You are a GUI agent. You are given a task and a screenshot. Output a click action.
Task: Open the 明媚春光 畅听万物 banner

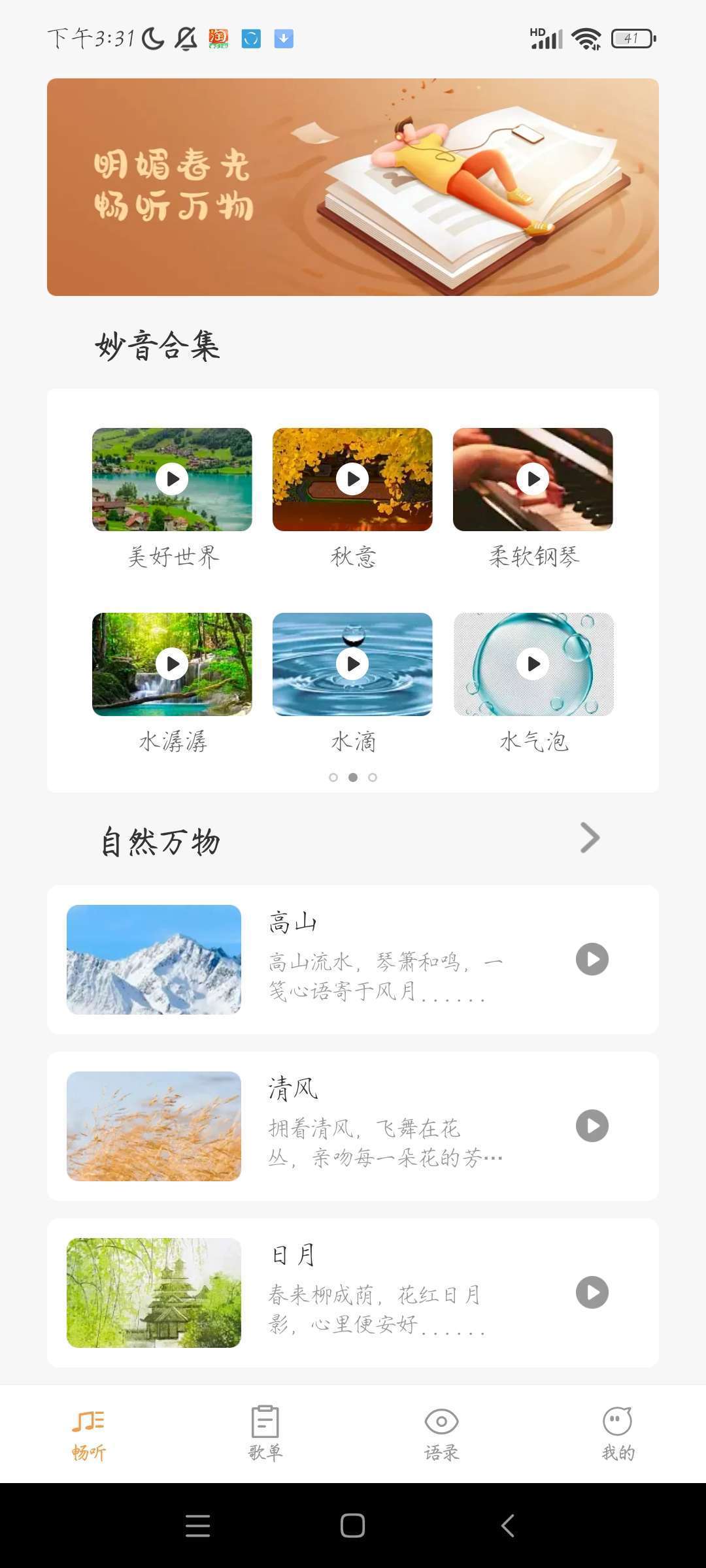(353, 187)
